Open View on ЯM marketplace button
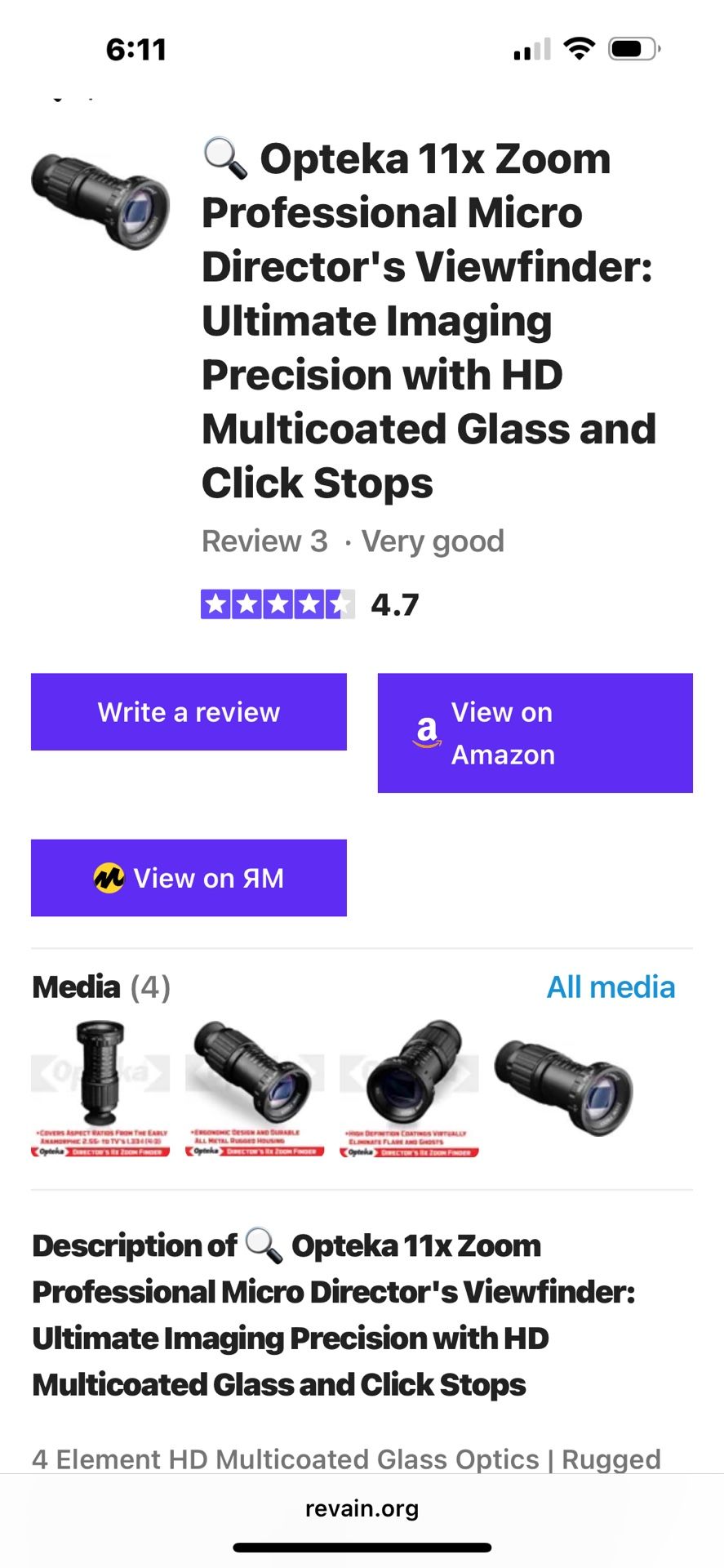Image resolution: width=724 pixels, height=1568 pixels. point(189,878)
